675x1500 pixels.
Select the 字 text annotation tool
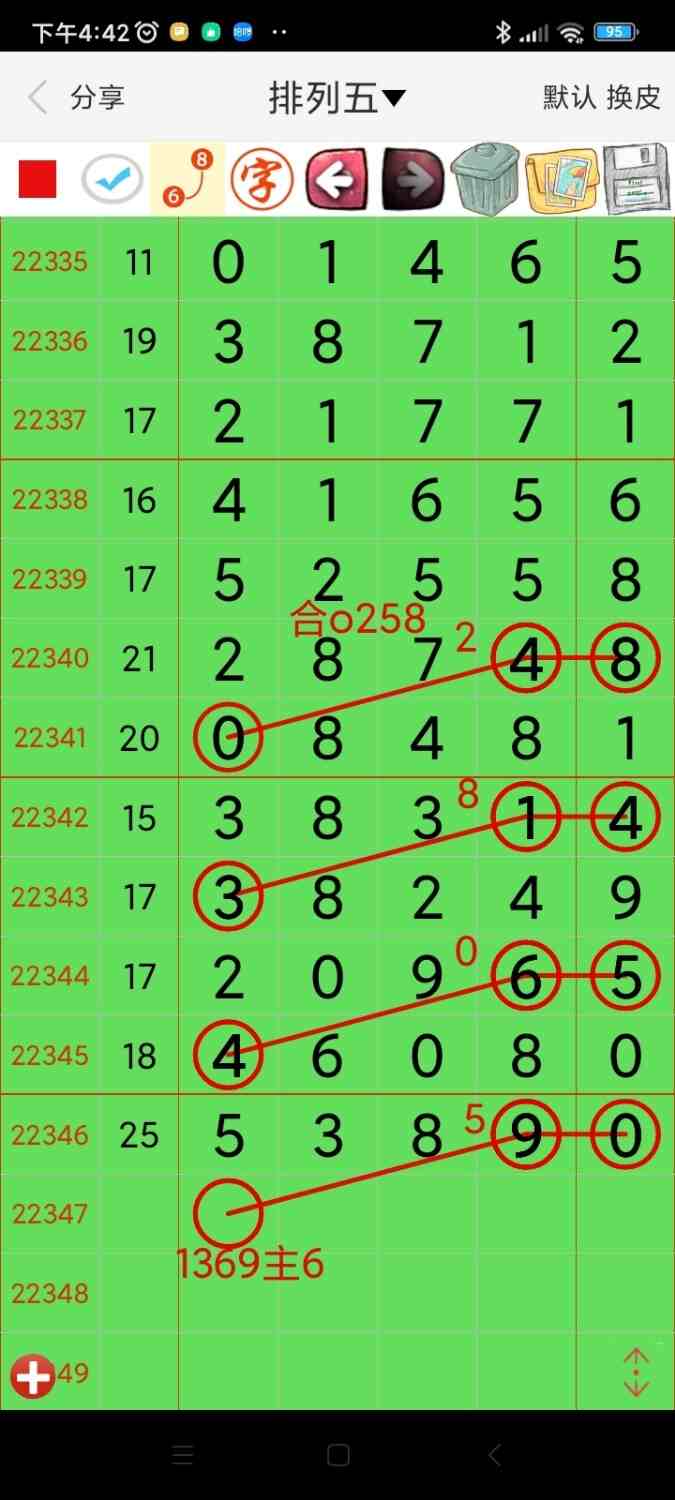(262, 180)
